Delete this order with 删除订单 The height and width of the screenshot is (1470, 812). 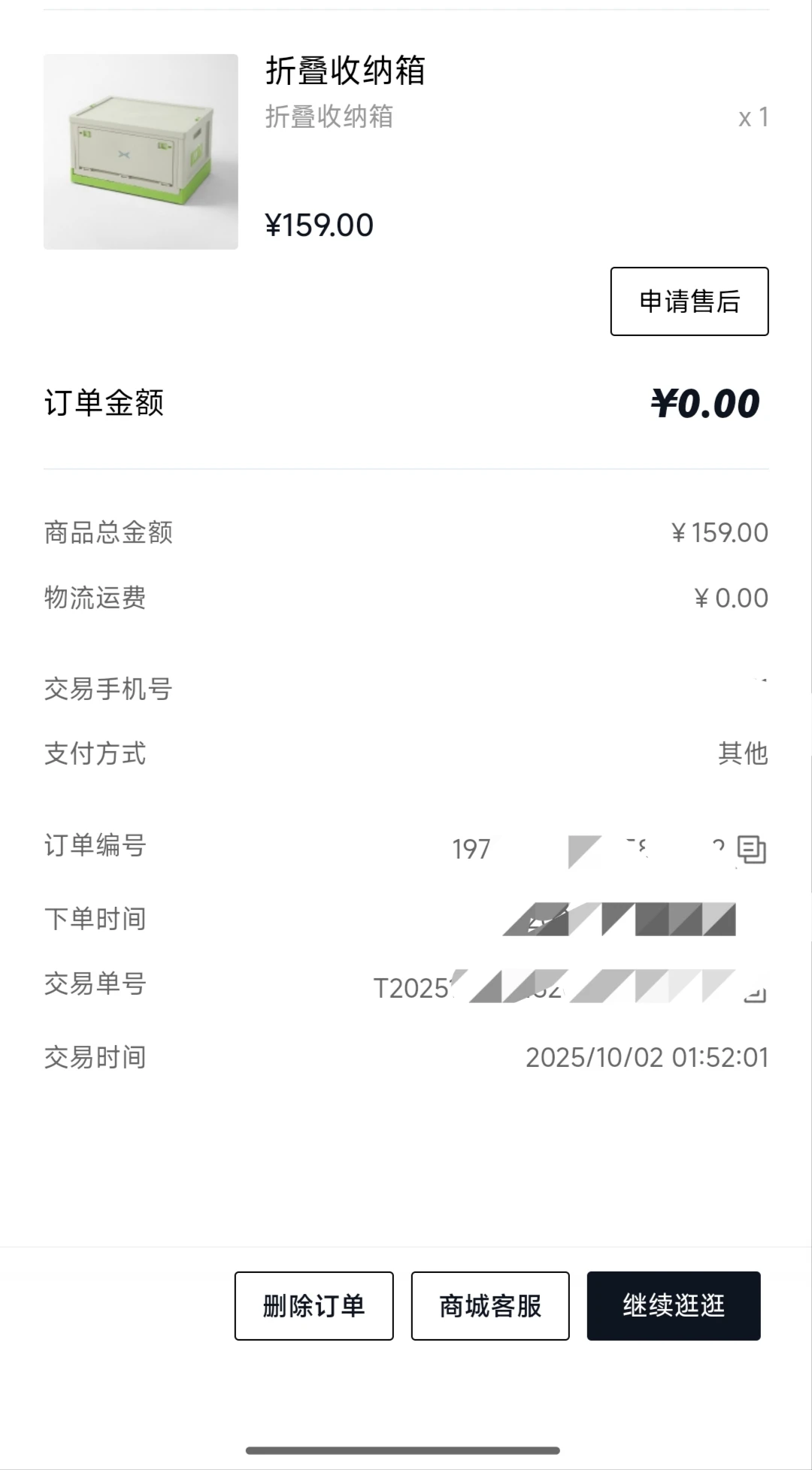(x=314, y=1305)
